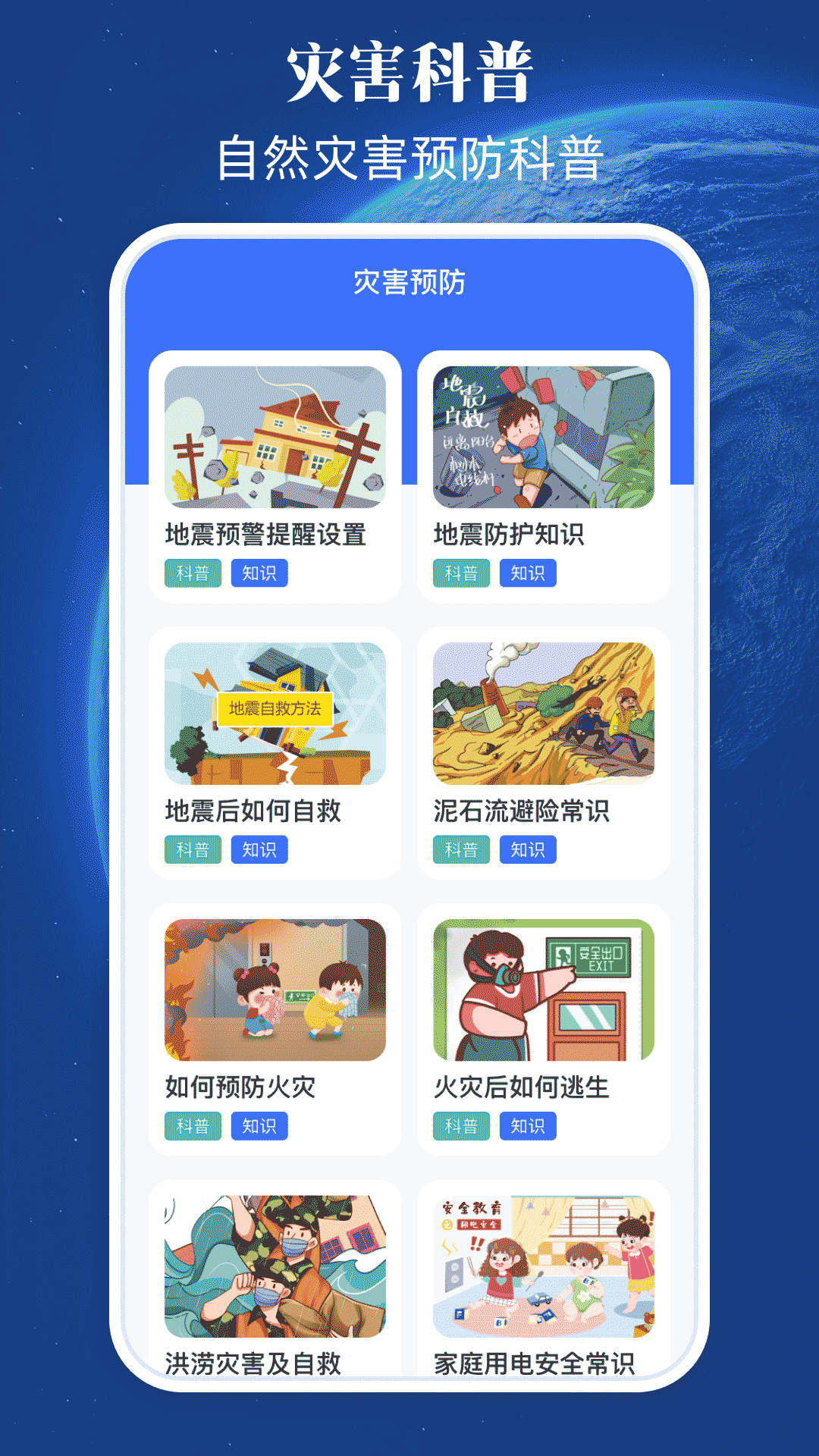Click the 如何预防火灾 title

(240, 1089)
